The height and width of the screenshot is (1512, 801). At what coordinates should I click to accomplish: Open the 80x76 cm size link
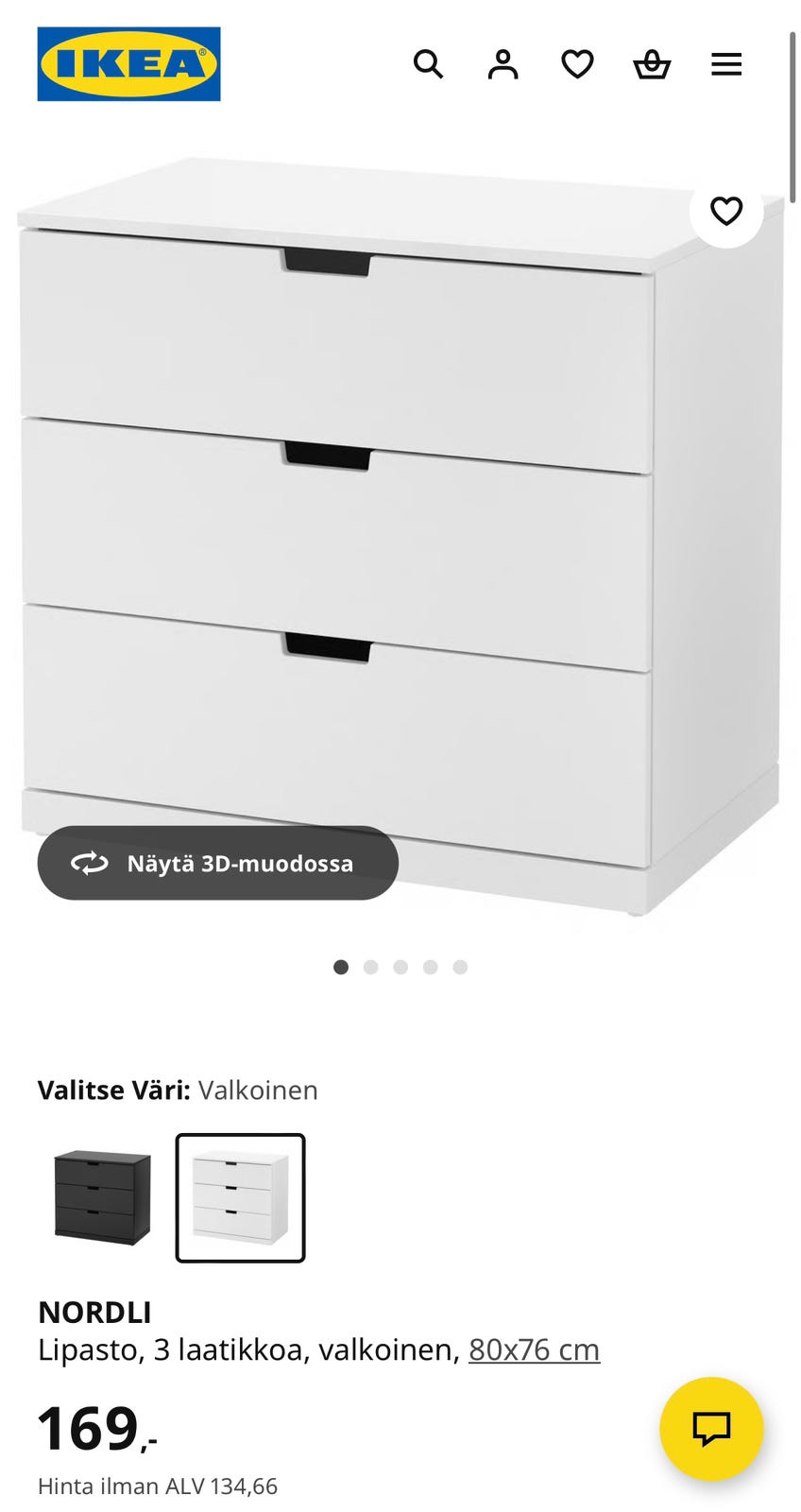pos(534,1349)
